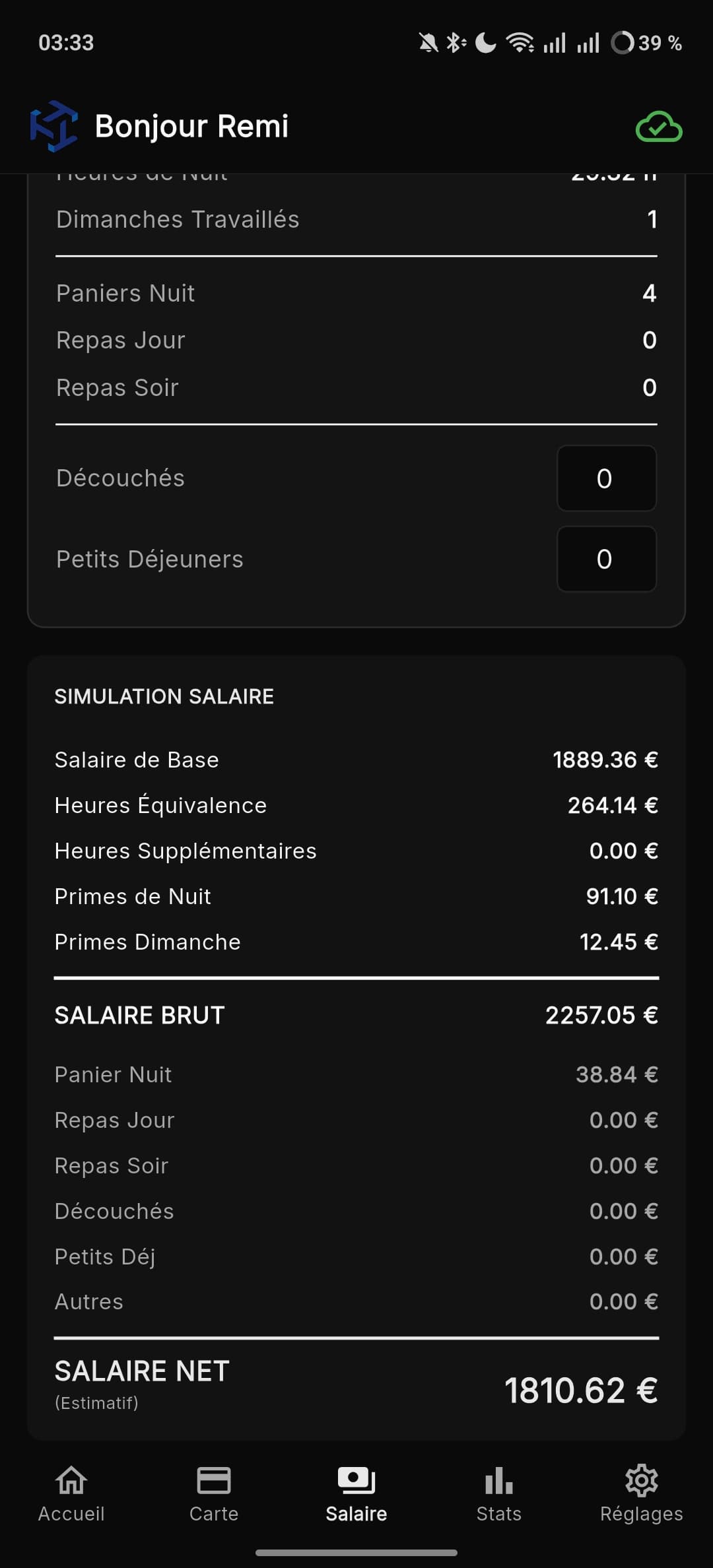Screen dimensions: 713x1568
Task: Open the Réglages settings gear
Action: point(640,1482)
